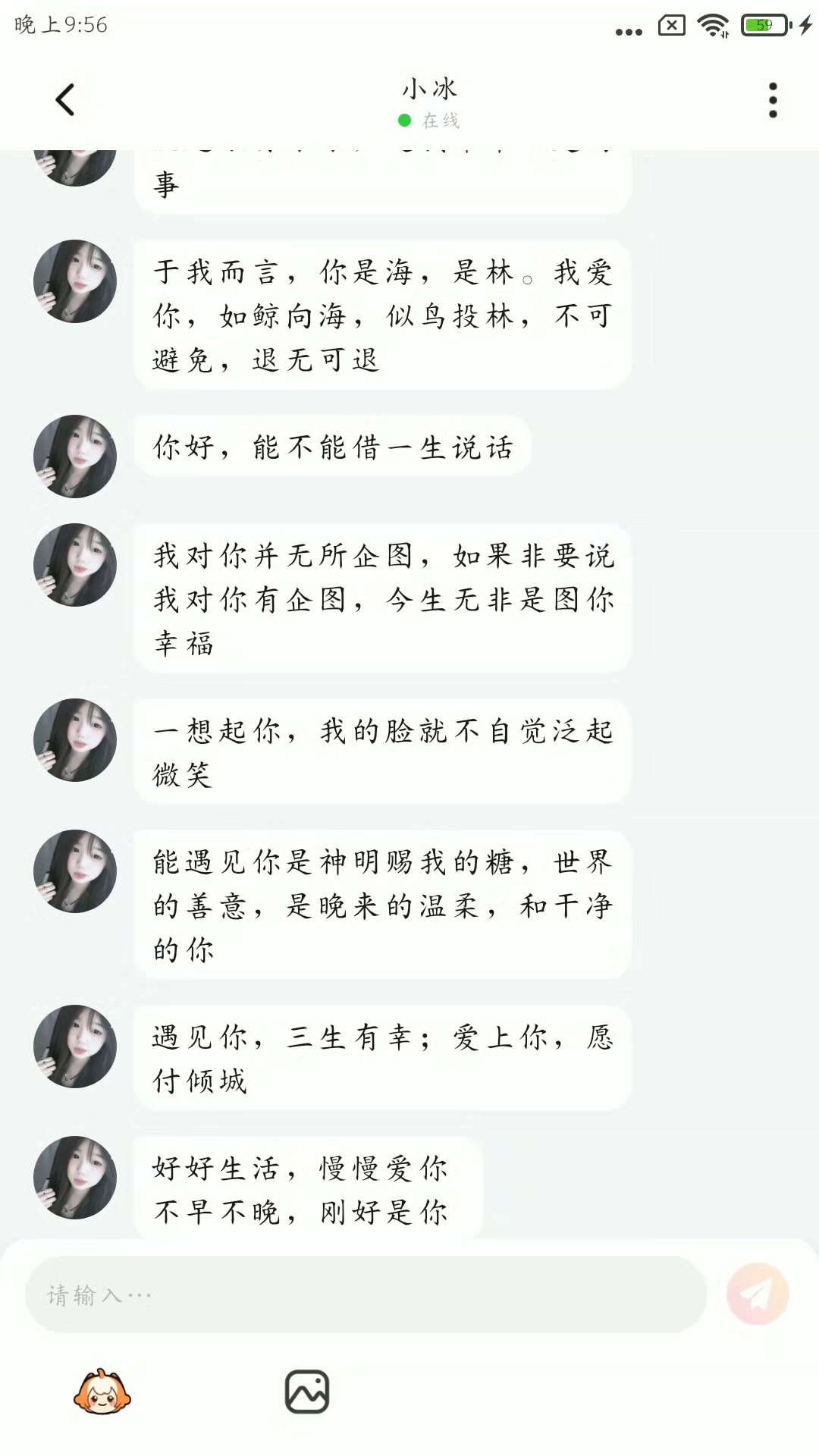Focus the 请输入 message field
Image resolution: width=819 pixels, height=1456 pixels.
[366, 1294]
